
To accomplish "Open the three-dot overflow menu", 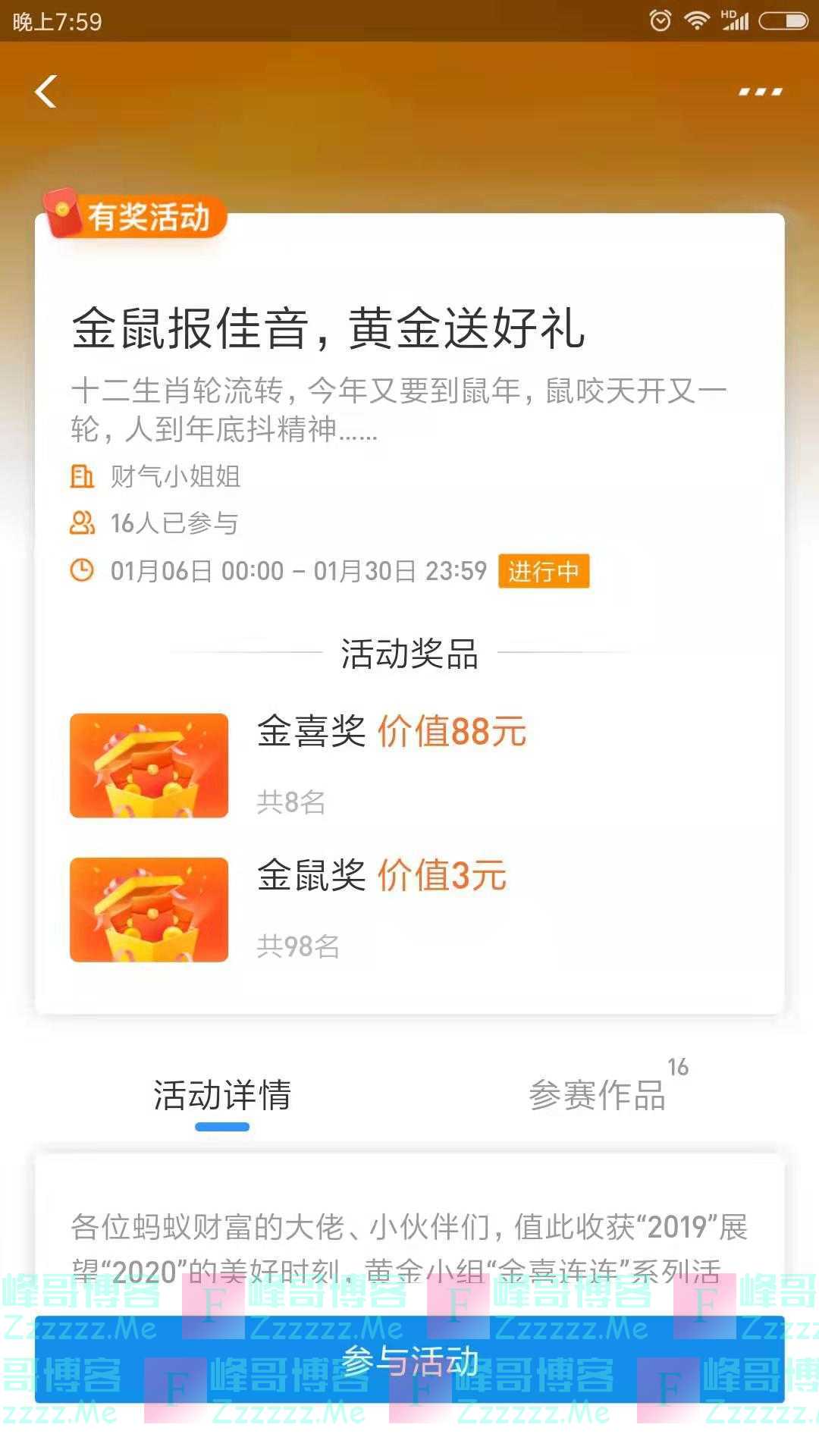I will (x=760, y=92).
